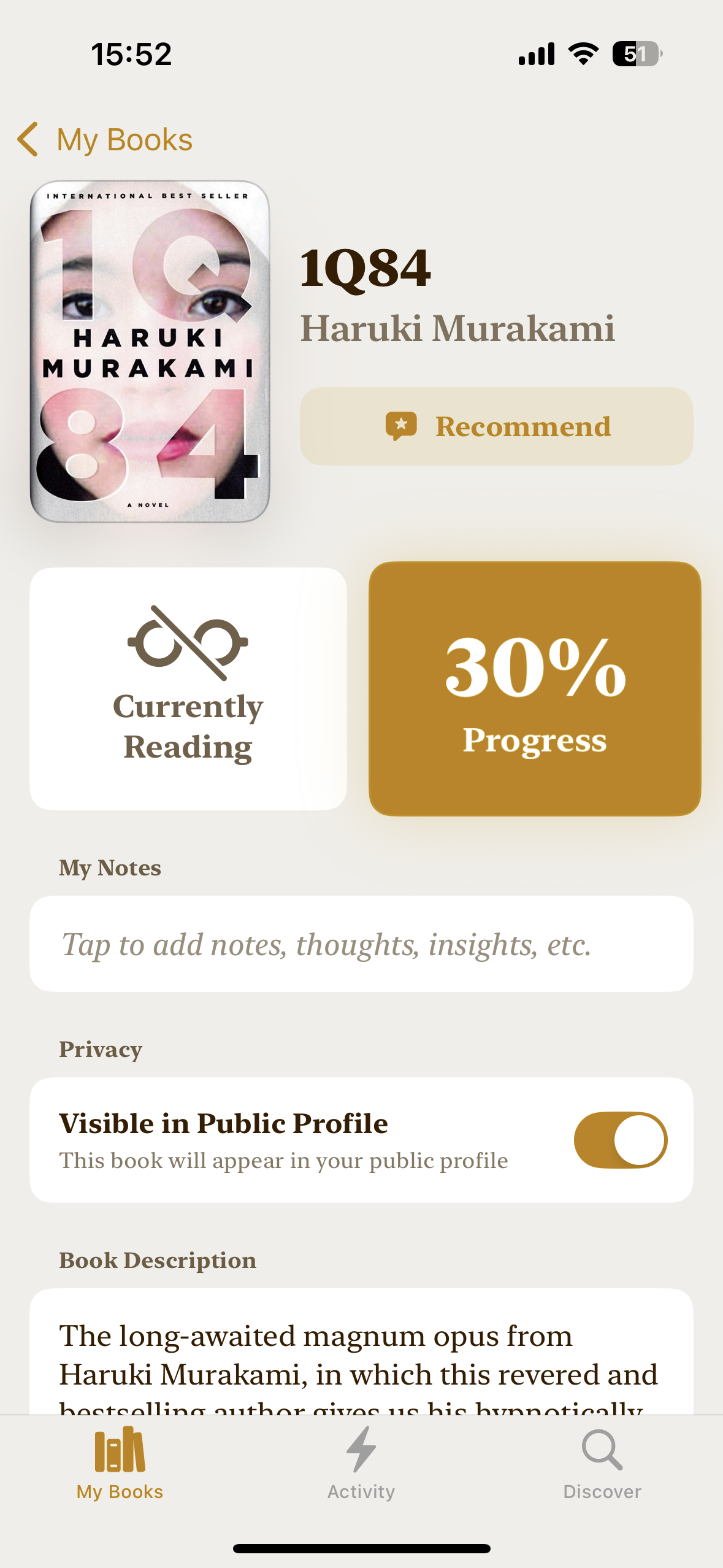Add notes in My Notes field
Screen dimensions: 723x1568
pos(361,943)
